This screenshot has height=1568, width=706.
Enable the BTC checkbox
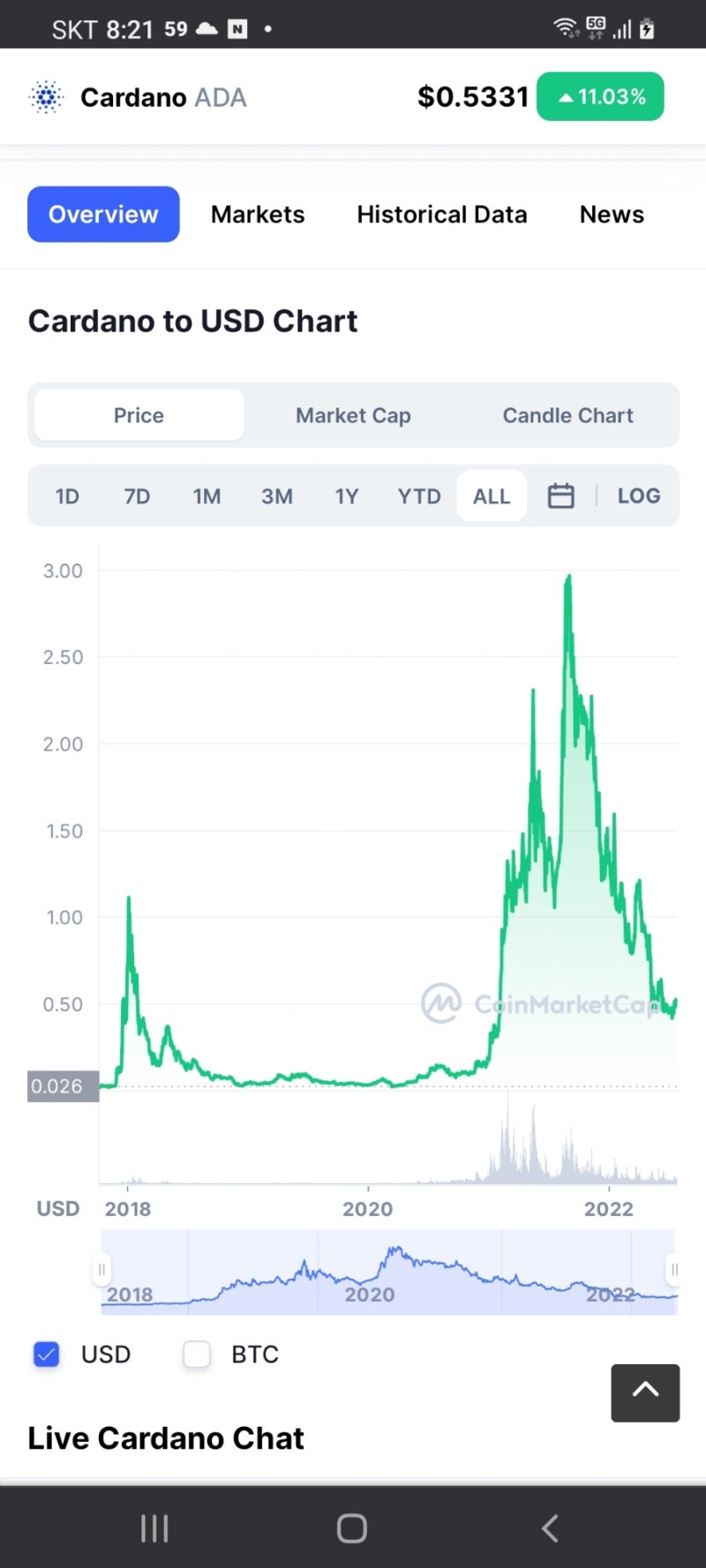[x=196, y=1354]
